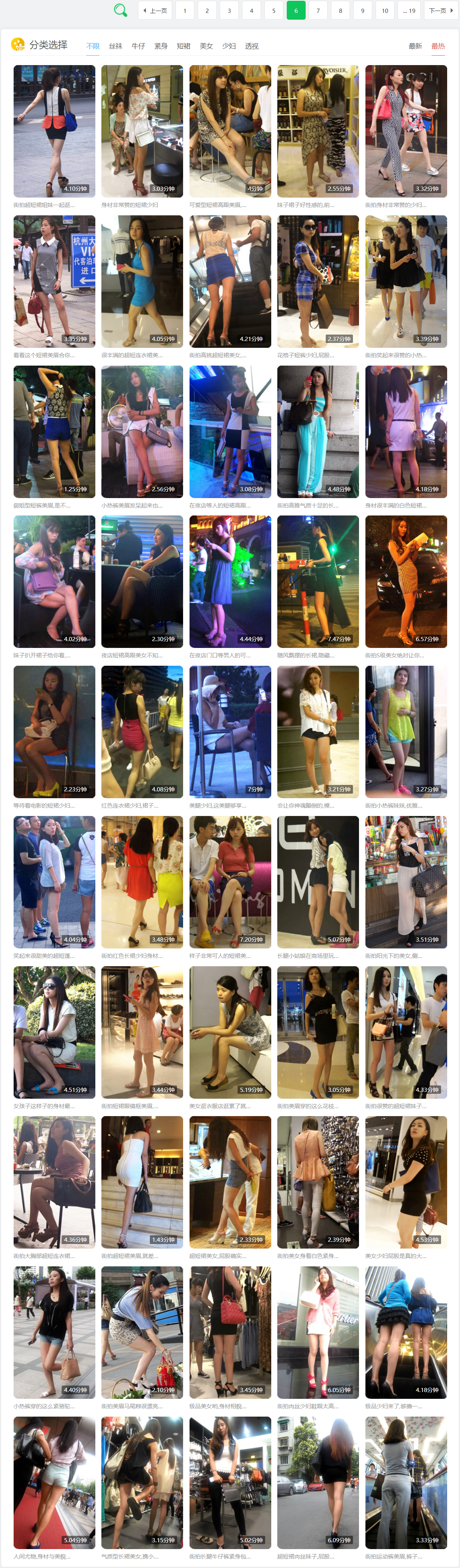Open the video lasting 7.47分钟

[318, 581]
